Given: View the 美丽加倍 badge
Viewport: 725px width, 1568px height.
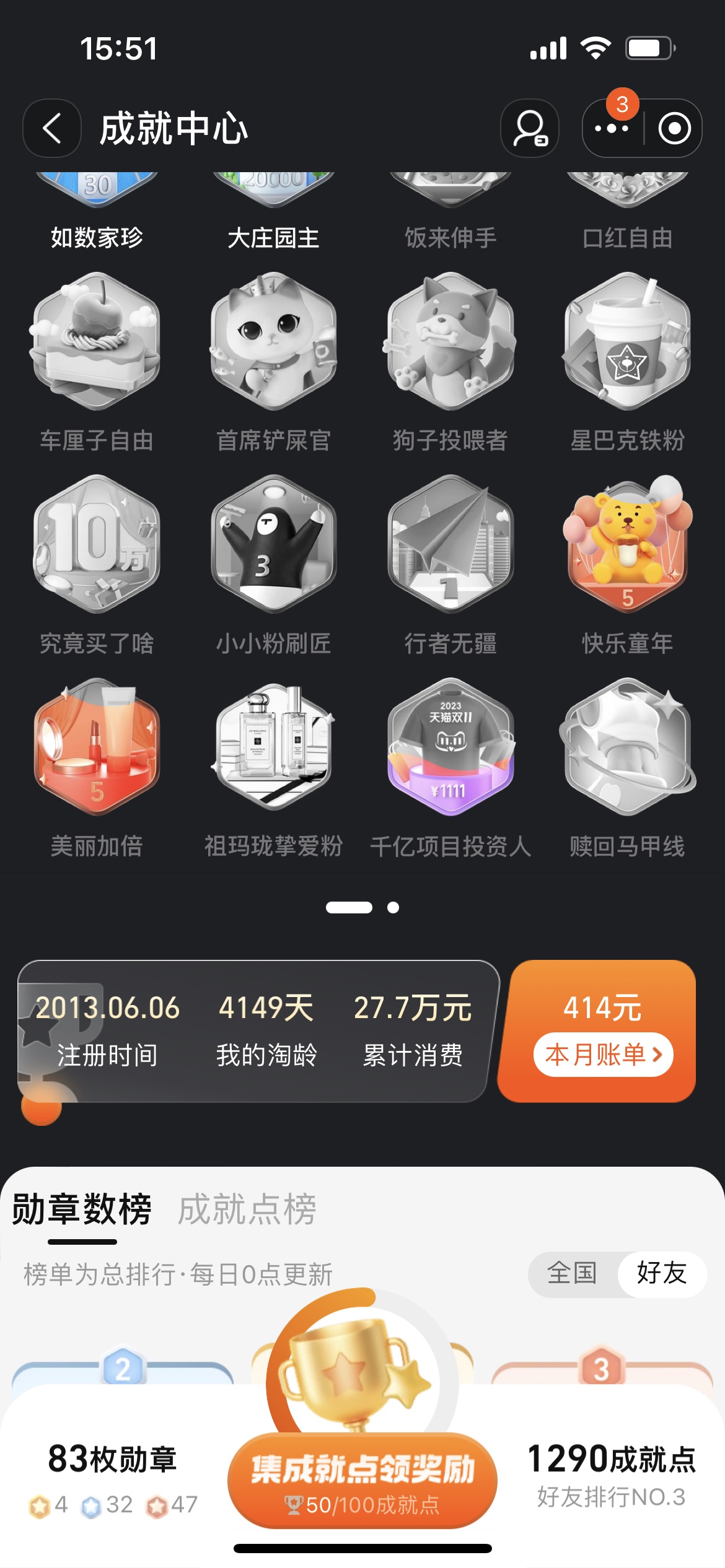Looking at the screenshot, I should click(x=97, y=769).
